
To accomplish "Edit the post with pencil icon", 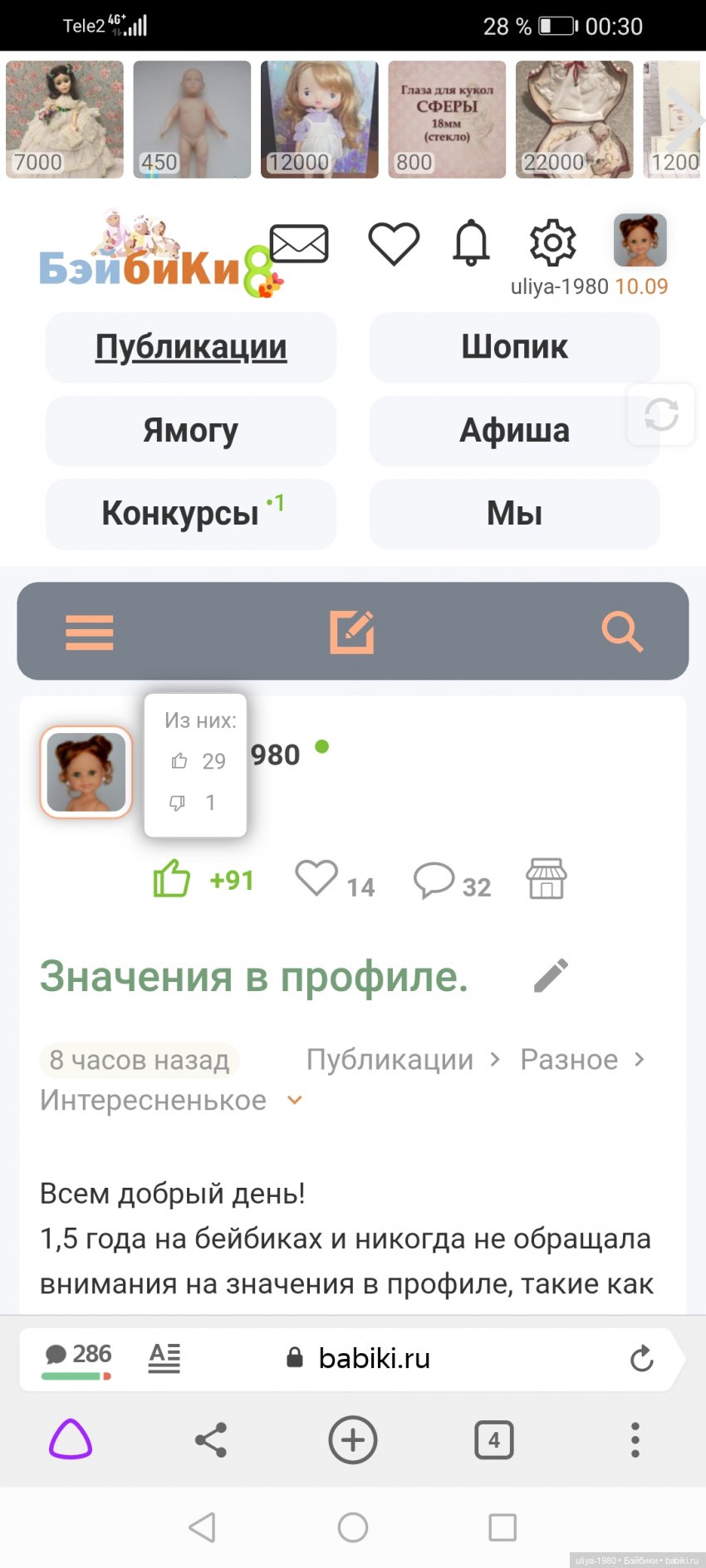I will click(551, 976).
